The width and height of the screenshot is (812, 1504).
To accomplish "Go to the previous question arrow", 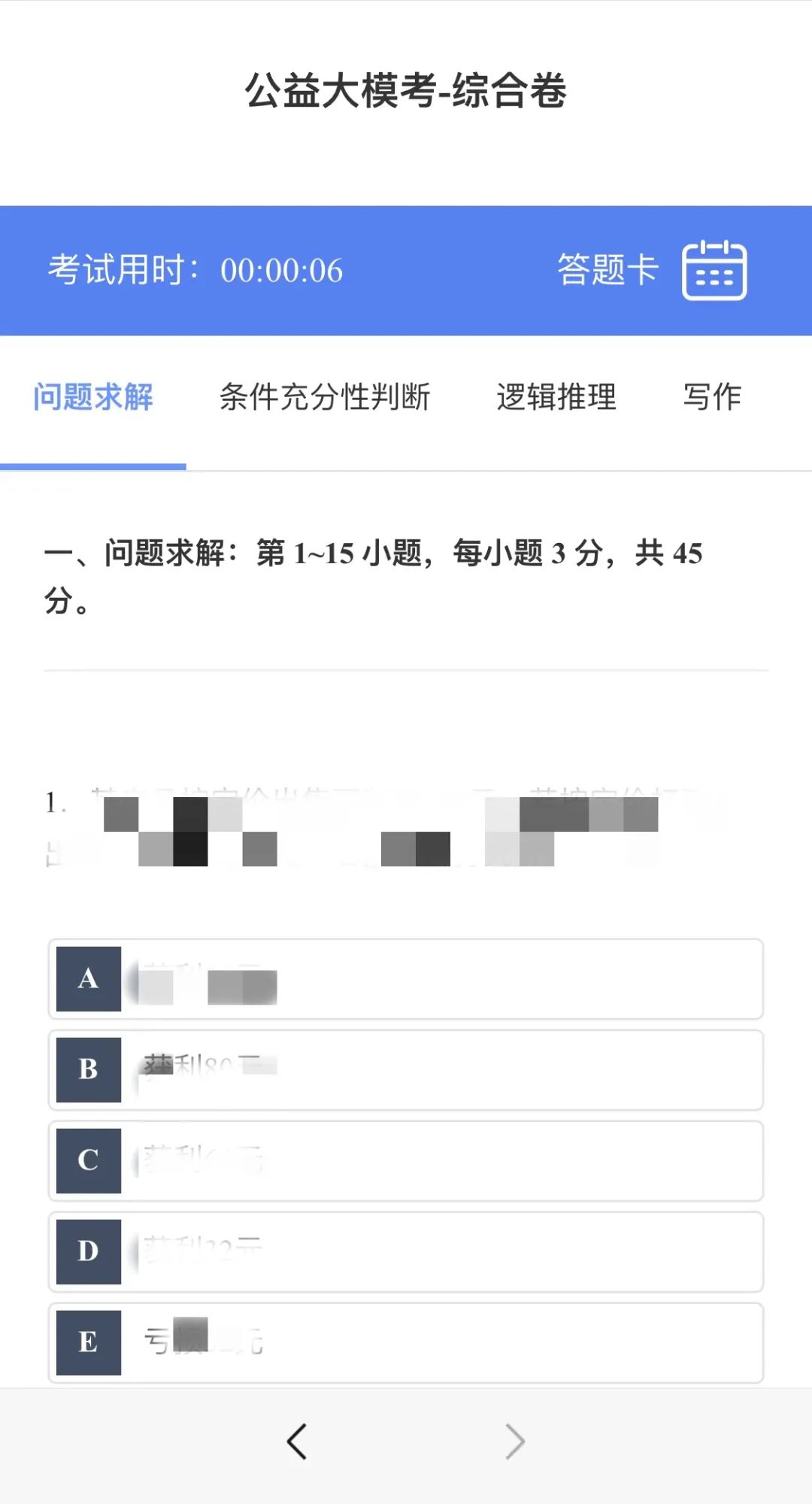I will [x=297, y=1442].
